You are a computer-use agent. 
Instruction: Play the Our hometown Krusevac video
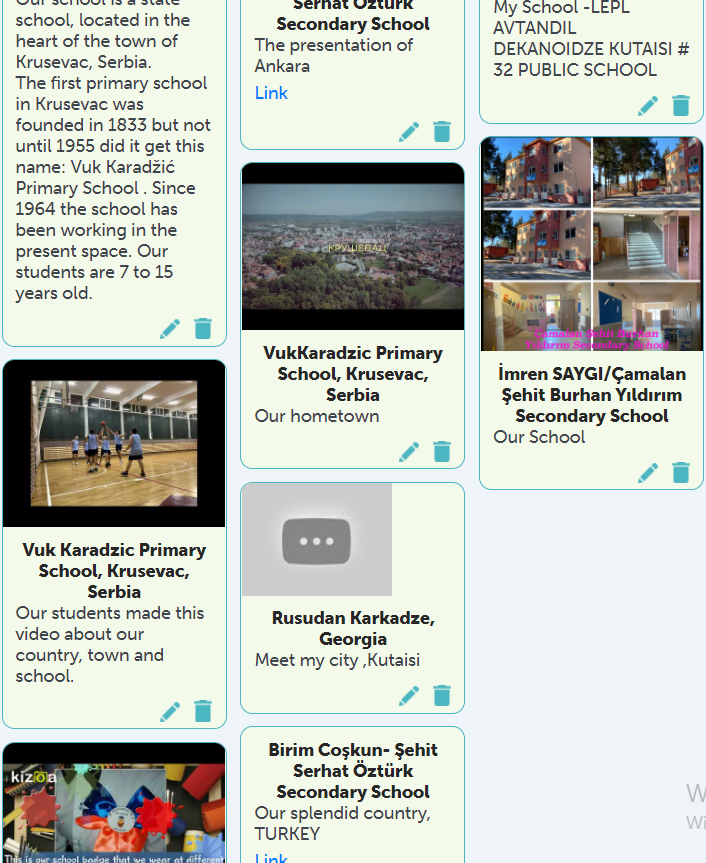(x=353, y=247)
